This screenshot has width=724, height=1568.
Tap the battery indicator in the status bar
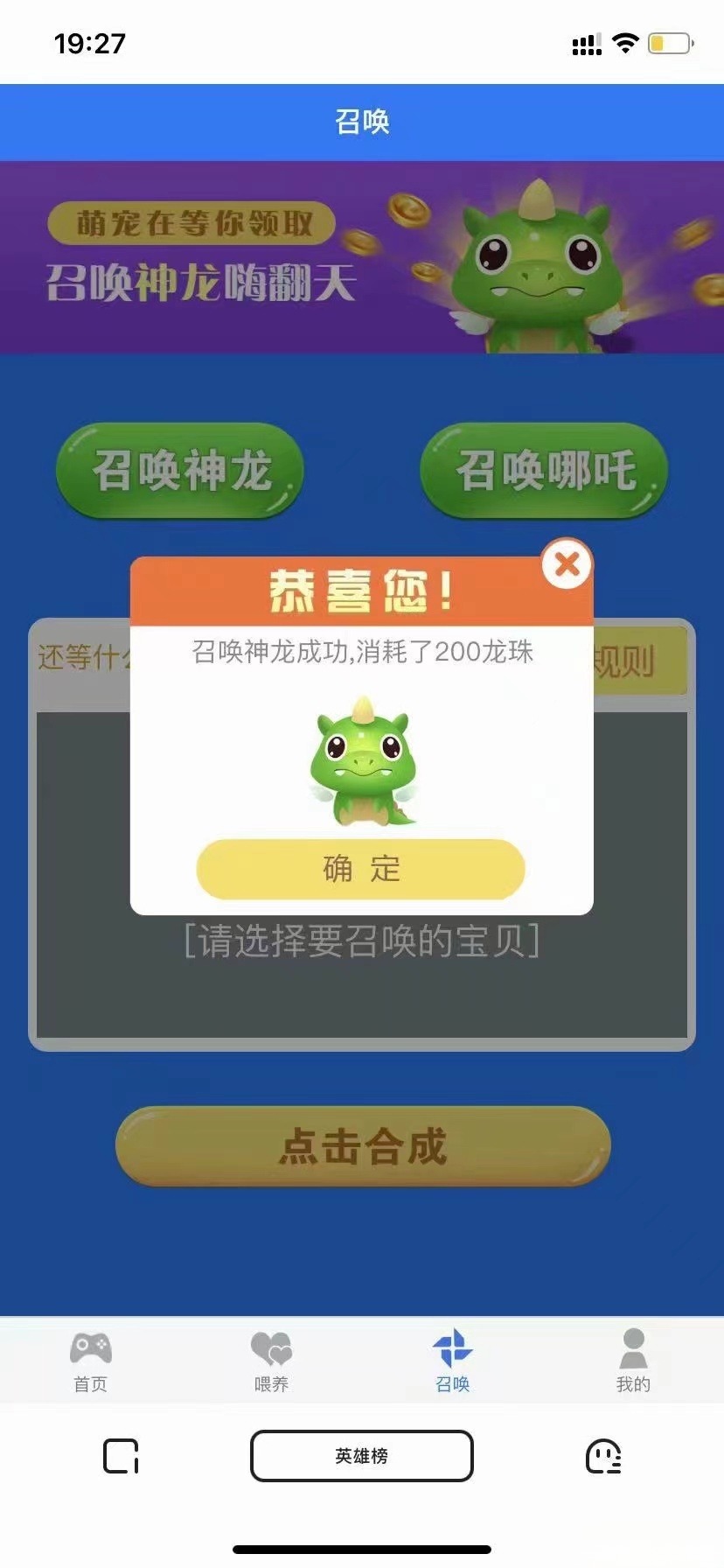click(670, 40)
